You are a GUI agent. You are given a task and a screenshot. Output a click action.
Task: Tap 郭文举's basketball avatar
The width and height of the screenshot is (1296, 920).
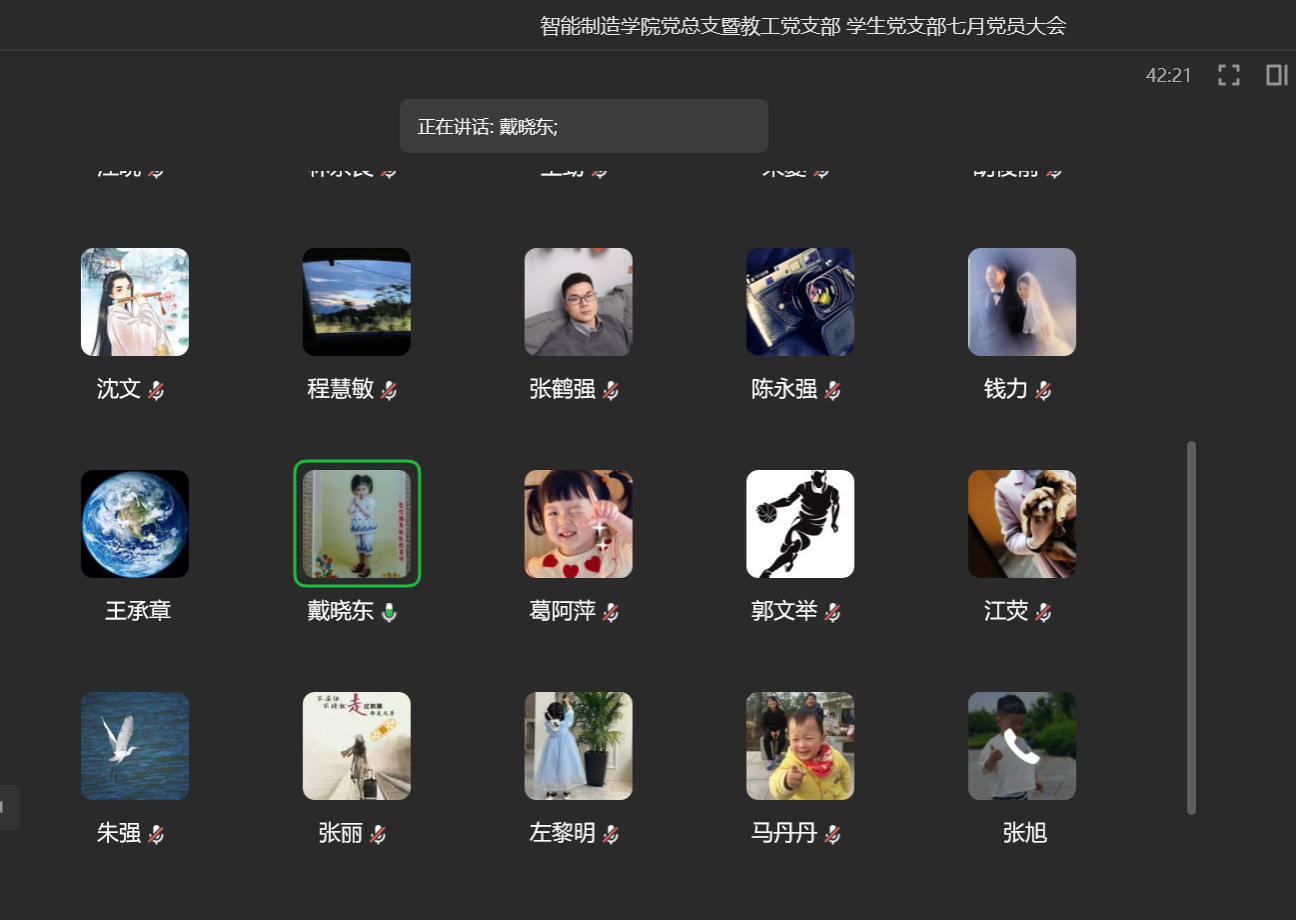(x=800, y=524)
